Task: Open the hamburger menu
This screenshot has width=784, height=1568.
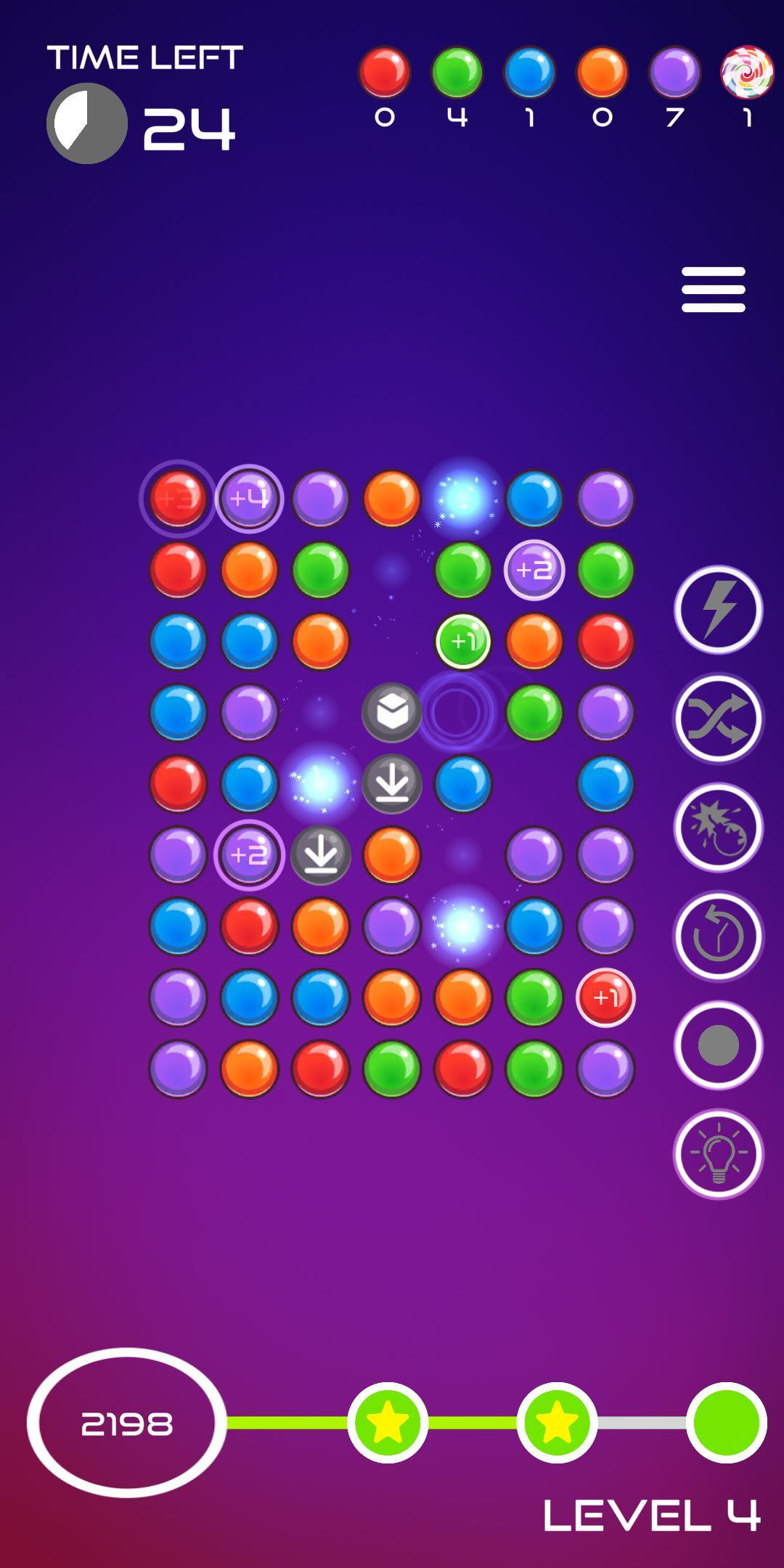Action: click(713, 289)
